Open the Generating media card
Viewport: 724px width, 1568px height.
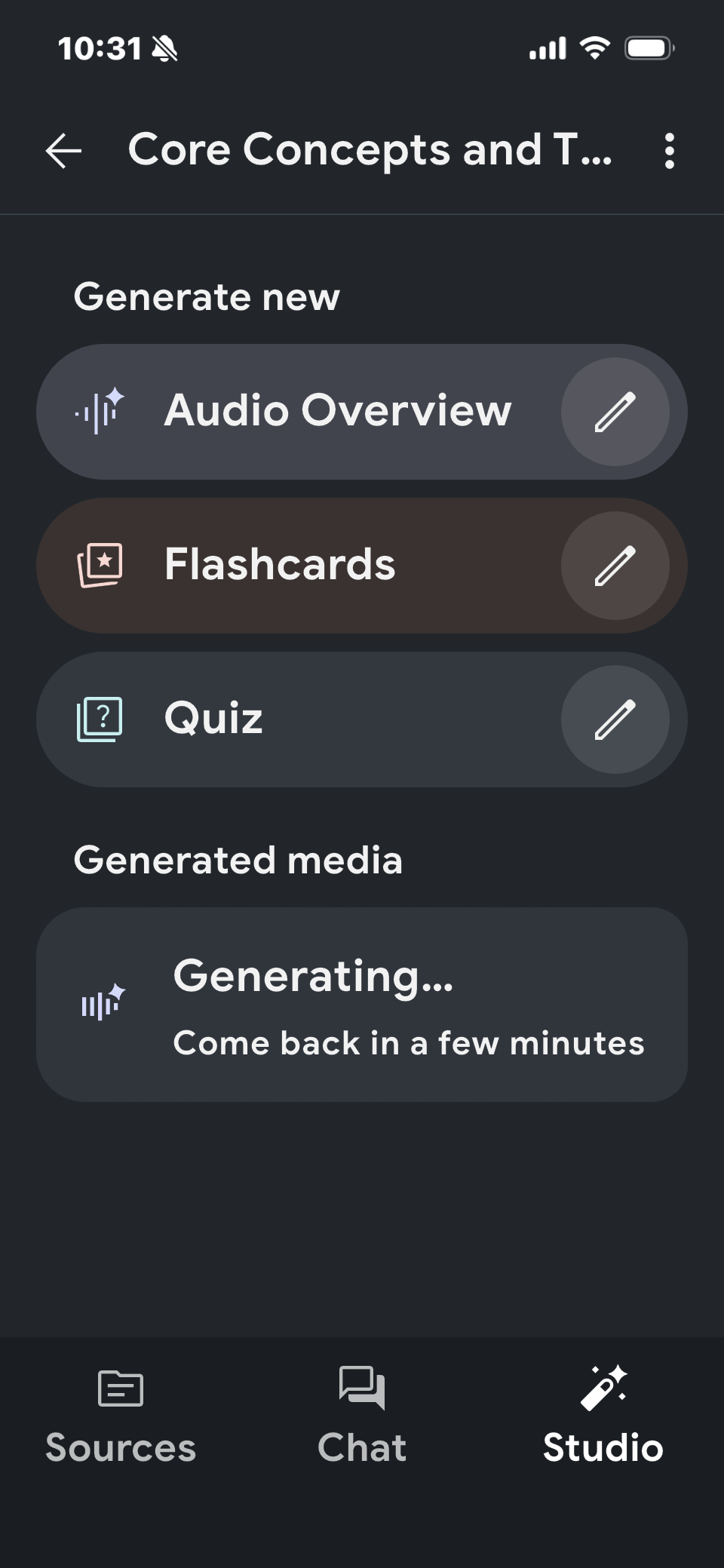pos(362,1005)
